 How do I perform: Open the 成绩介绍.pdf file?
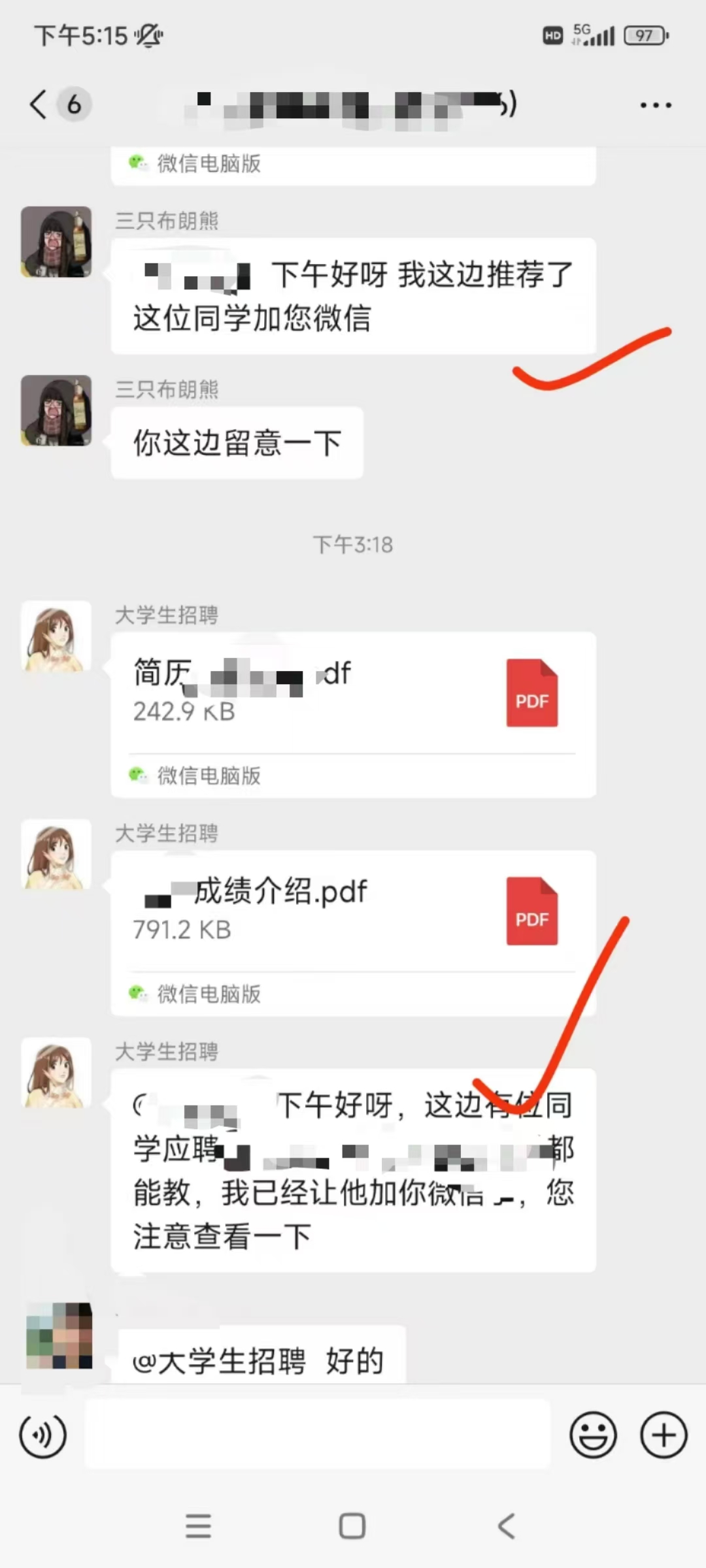353,911
